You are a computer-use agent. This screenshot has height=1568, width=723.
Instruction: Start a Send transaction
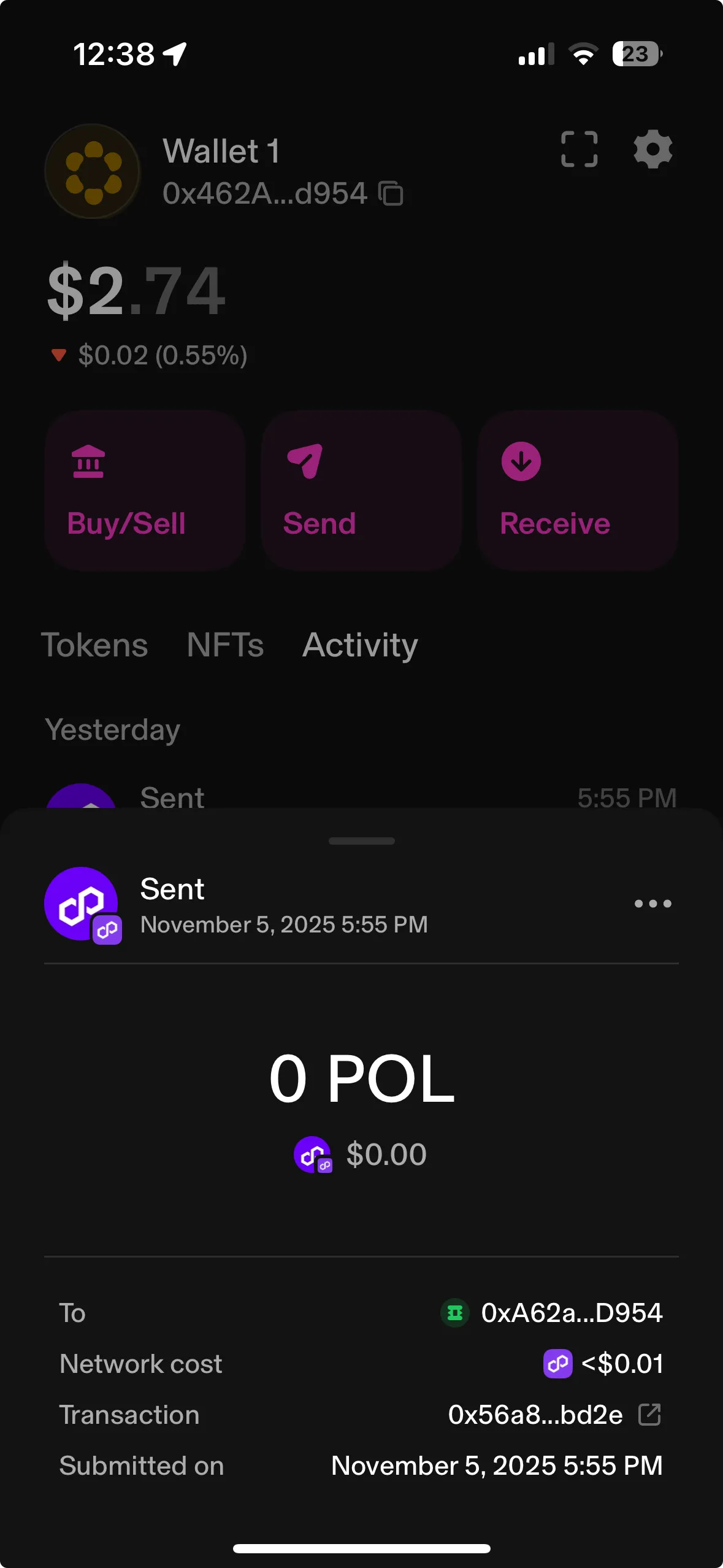(361, 491)
